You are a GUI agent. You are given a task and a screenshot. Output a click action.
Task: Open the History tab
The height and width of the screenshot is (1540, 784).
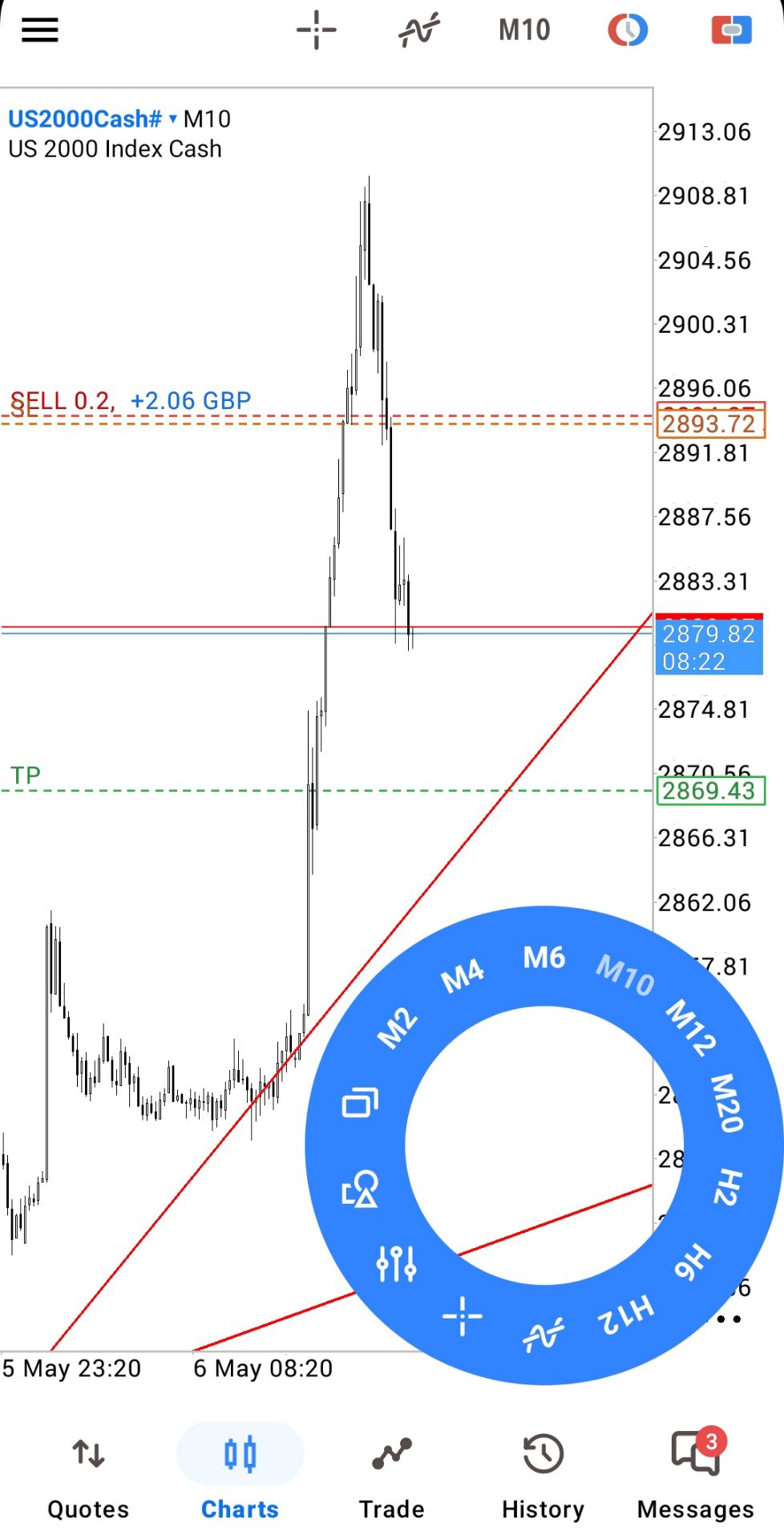543,1477
